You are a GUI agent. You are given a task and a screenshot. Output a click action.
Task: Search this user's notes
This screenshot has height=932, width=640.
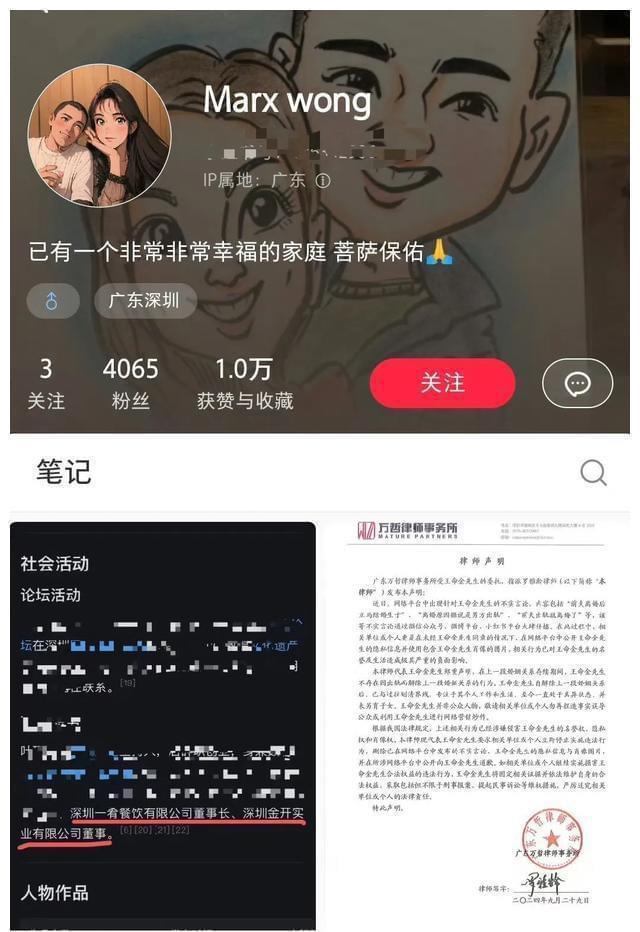click(593, 473)
